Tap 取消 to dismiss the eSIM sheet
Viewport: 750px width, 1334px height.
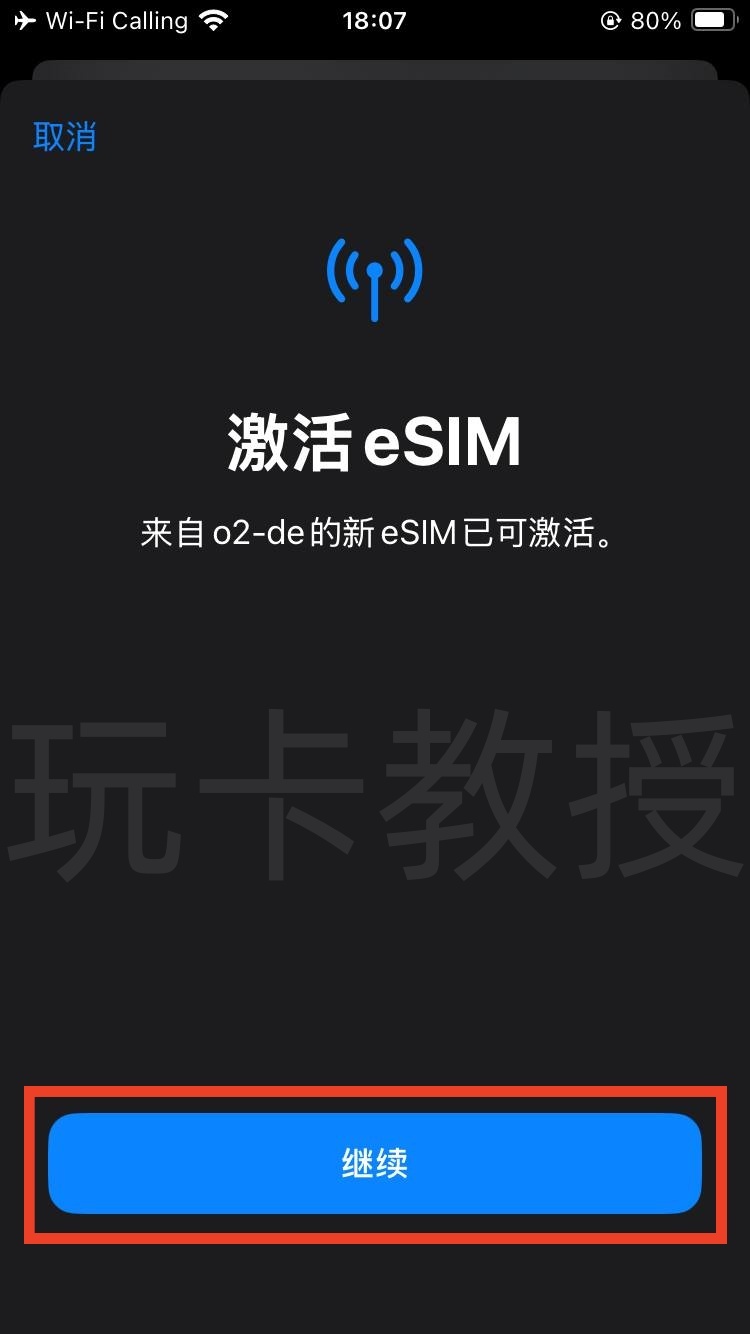(x=65, y=136)
